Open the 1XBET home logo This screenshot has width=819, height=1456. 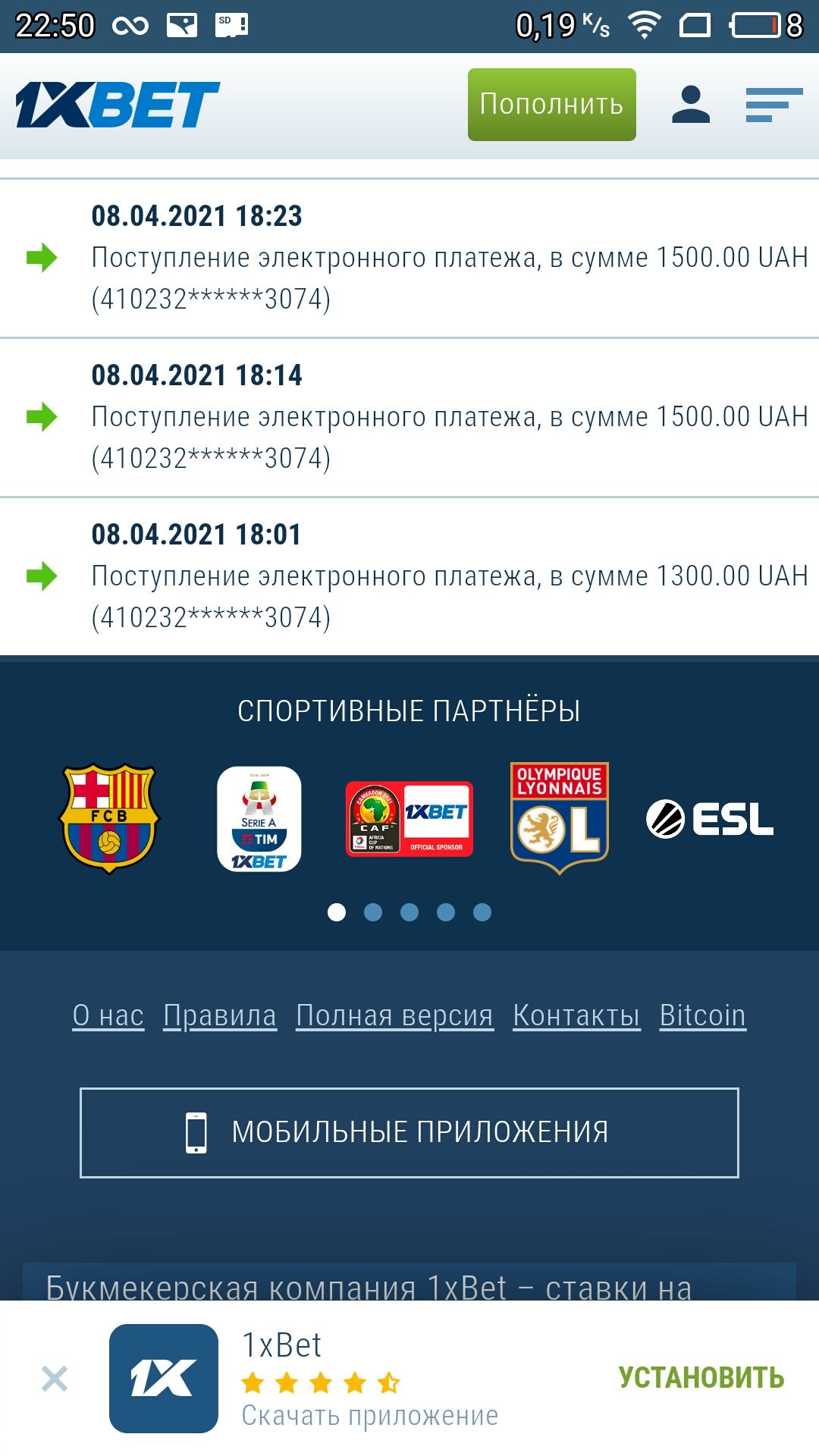[118, 105]
